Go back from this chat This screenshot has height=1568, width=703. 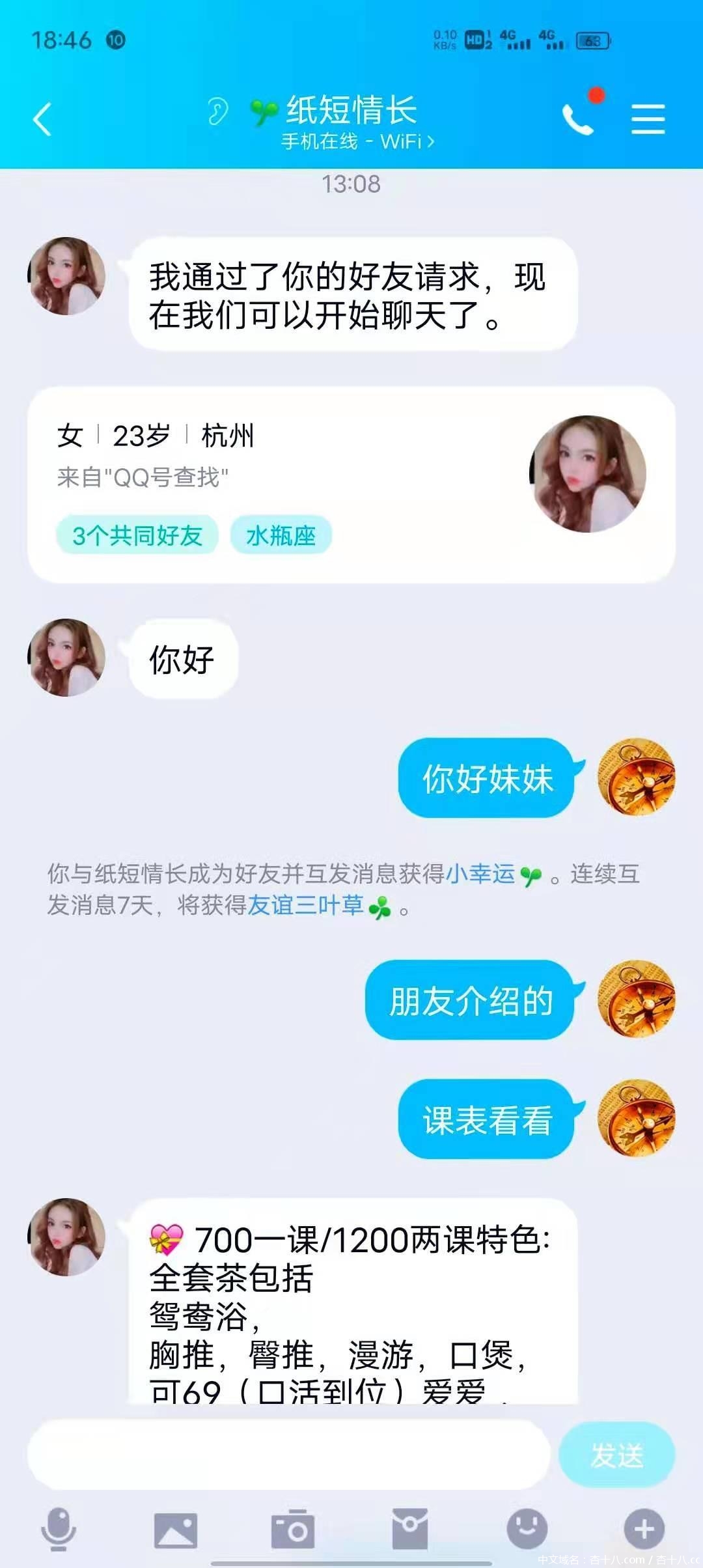(42, 120)
